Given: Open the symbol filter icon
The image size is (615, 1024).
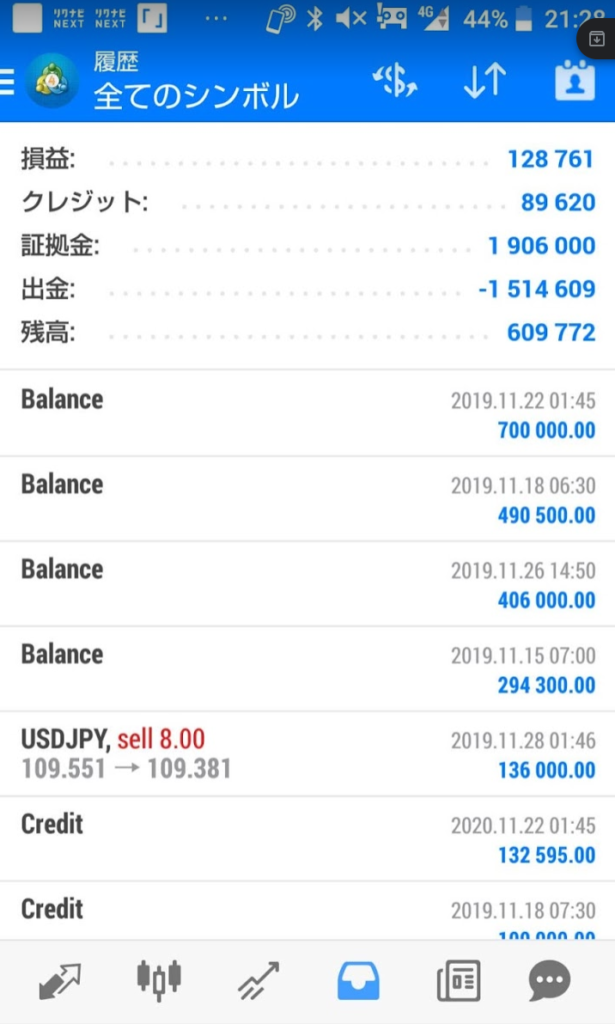Looking at the screenshot, I should coord(395,82).
